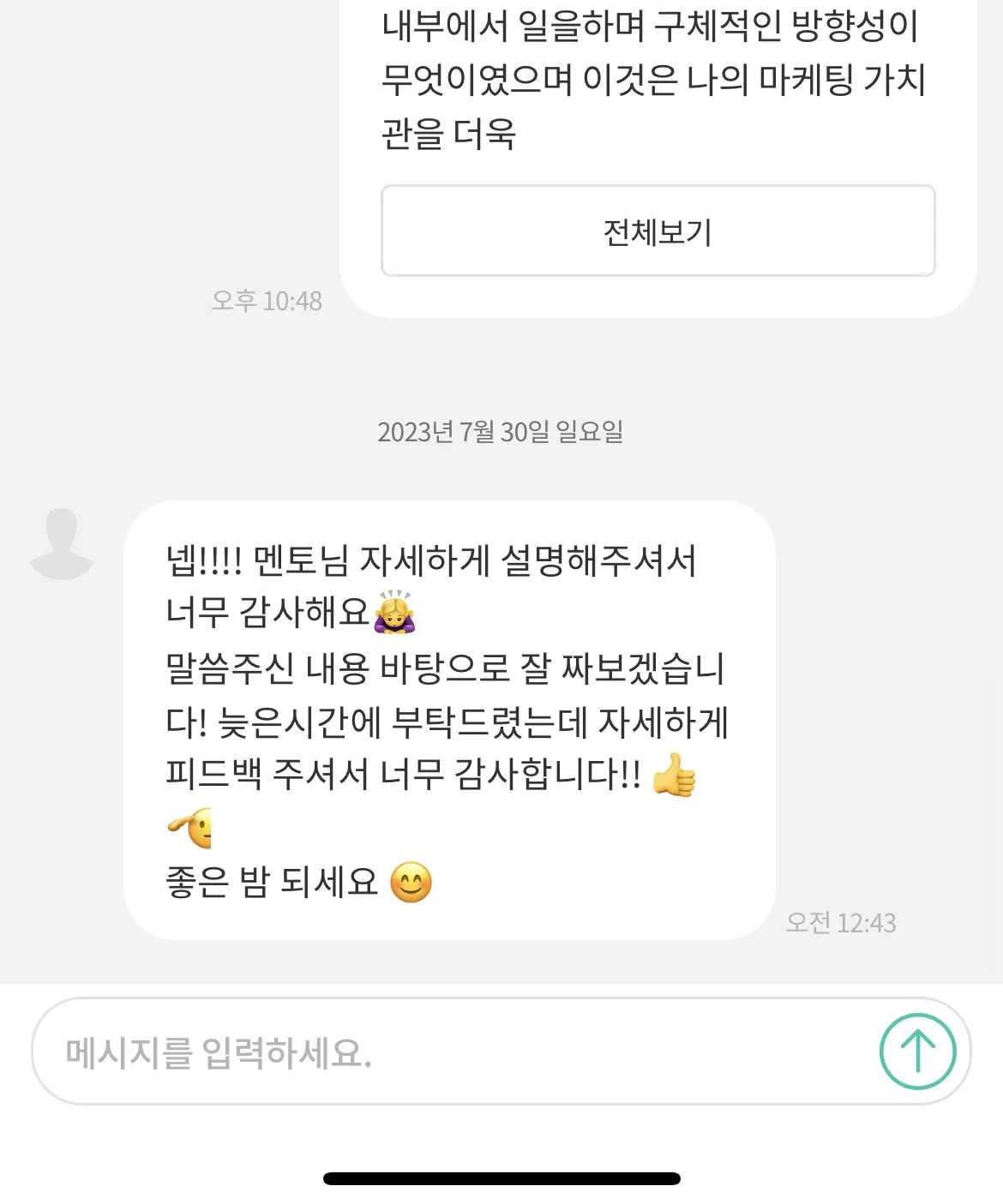1003x1204 pixels.
Task: Send the message with the arrow icon
Action: (917, 1051)
